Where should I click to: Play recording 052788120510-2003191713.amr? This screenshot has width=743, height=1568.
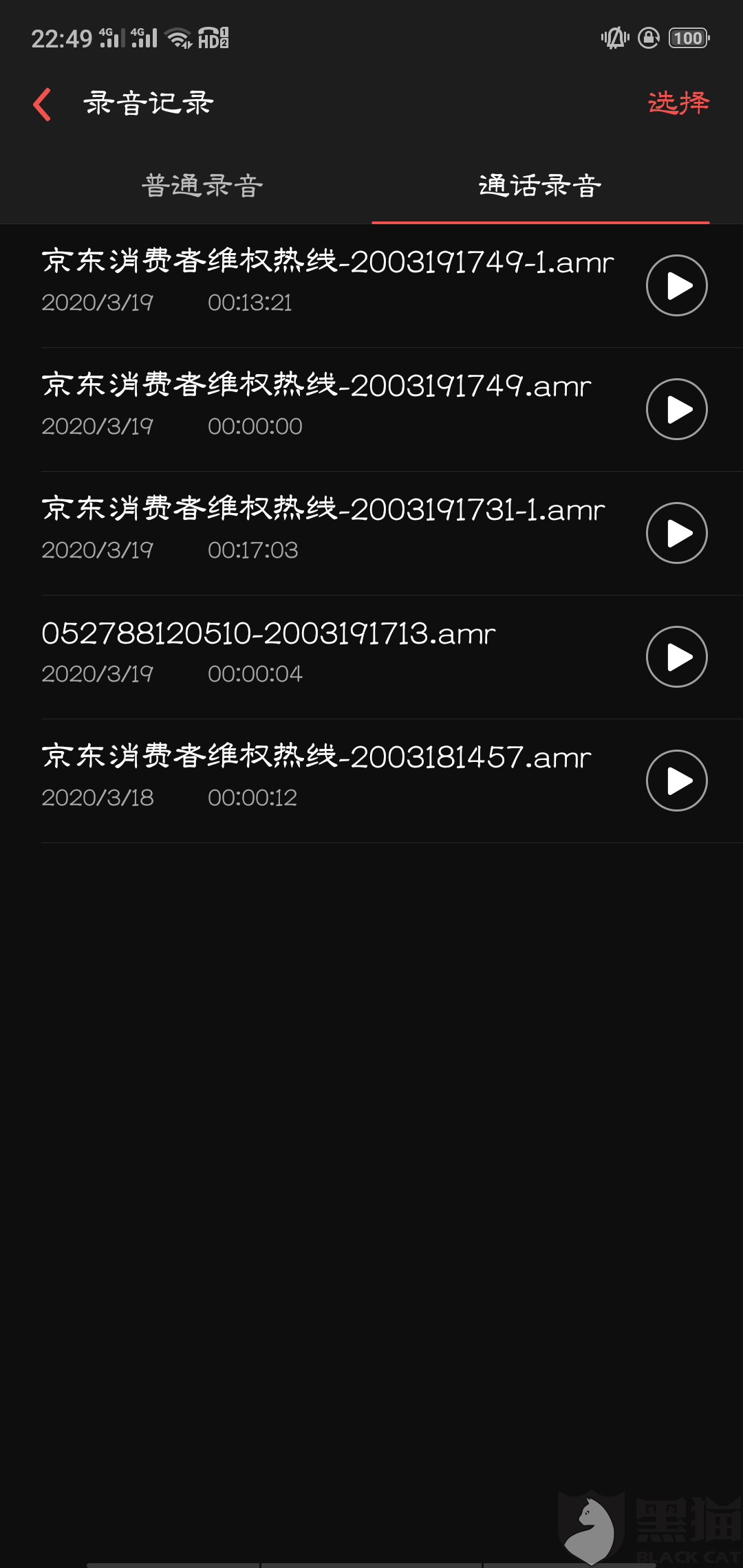tap(676, 657)
